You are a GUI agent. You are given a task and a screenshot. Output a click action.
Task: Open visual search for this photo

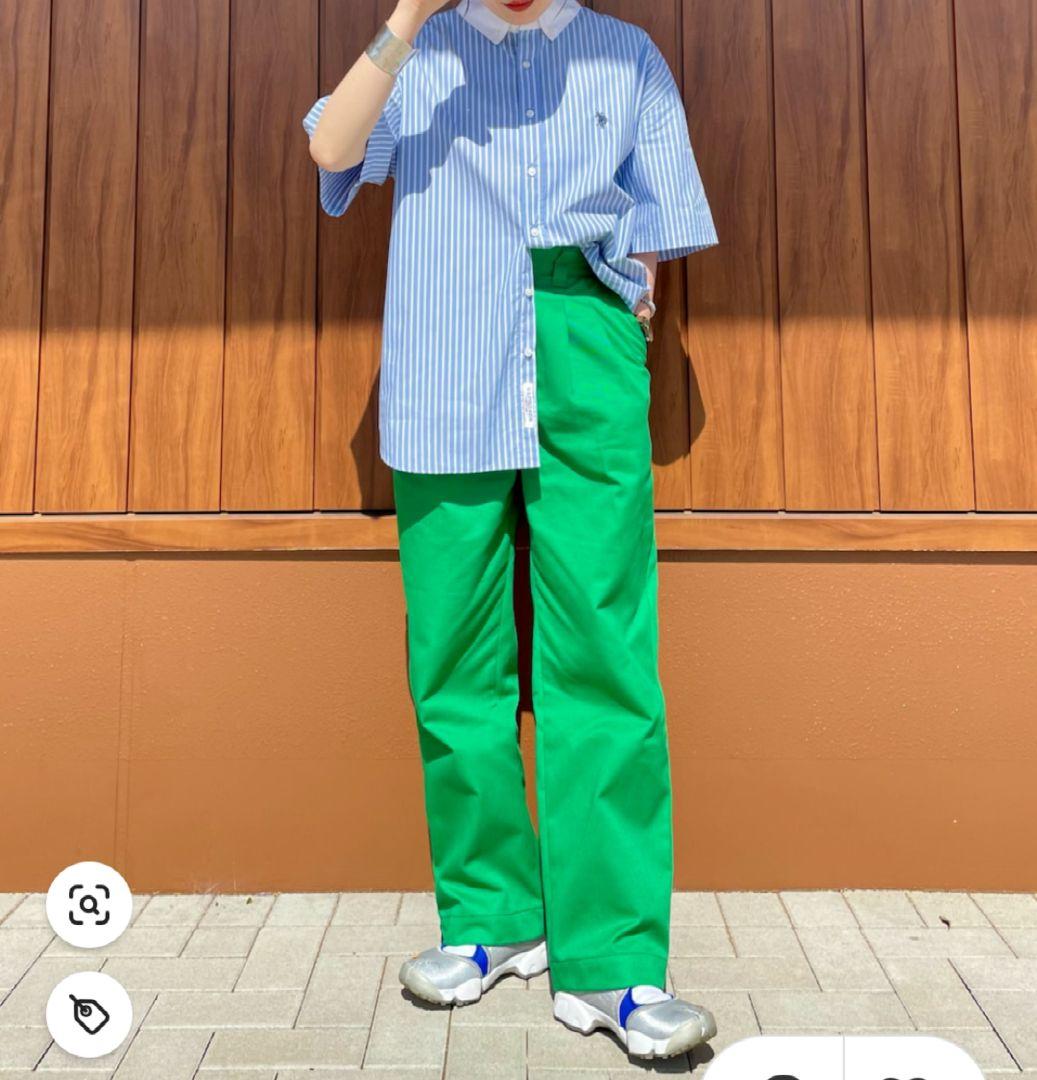pyautogui.click(x=89, y=904)
